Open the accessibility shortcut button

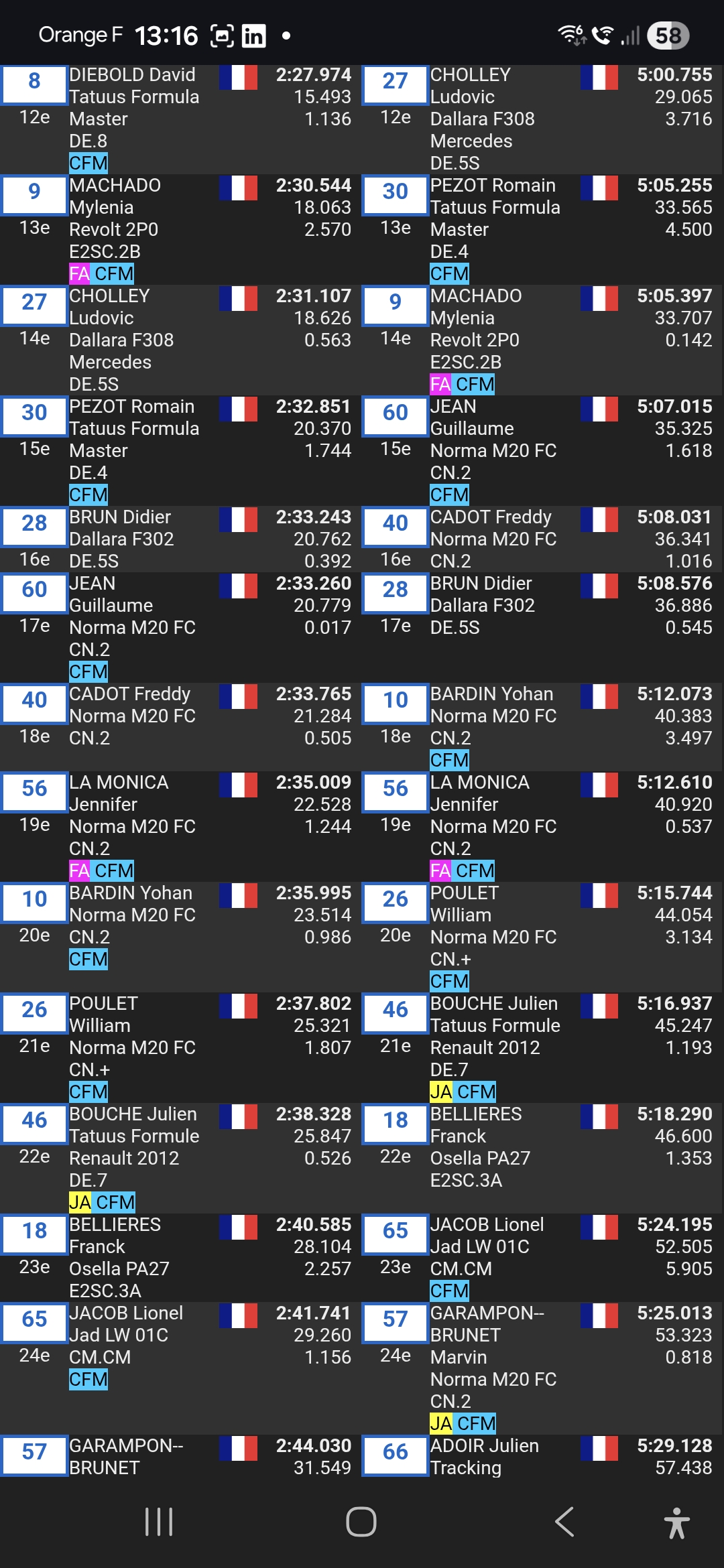[x=676, y=1522]
